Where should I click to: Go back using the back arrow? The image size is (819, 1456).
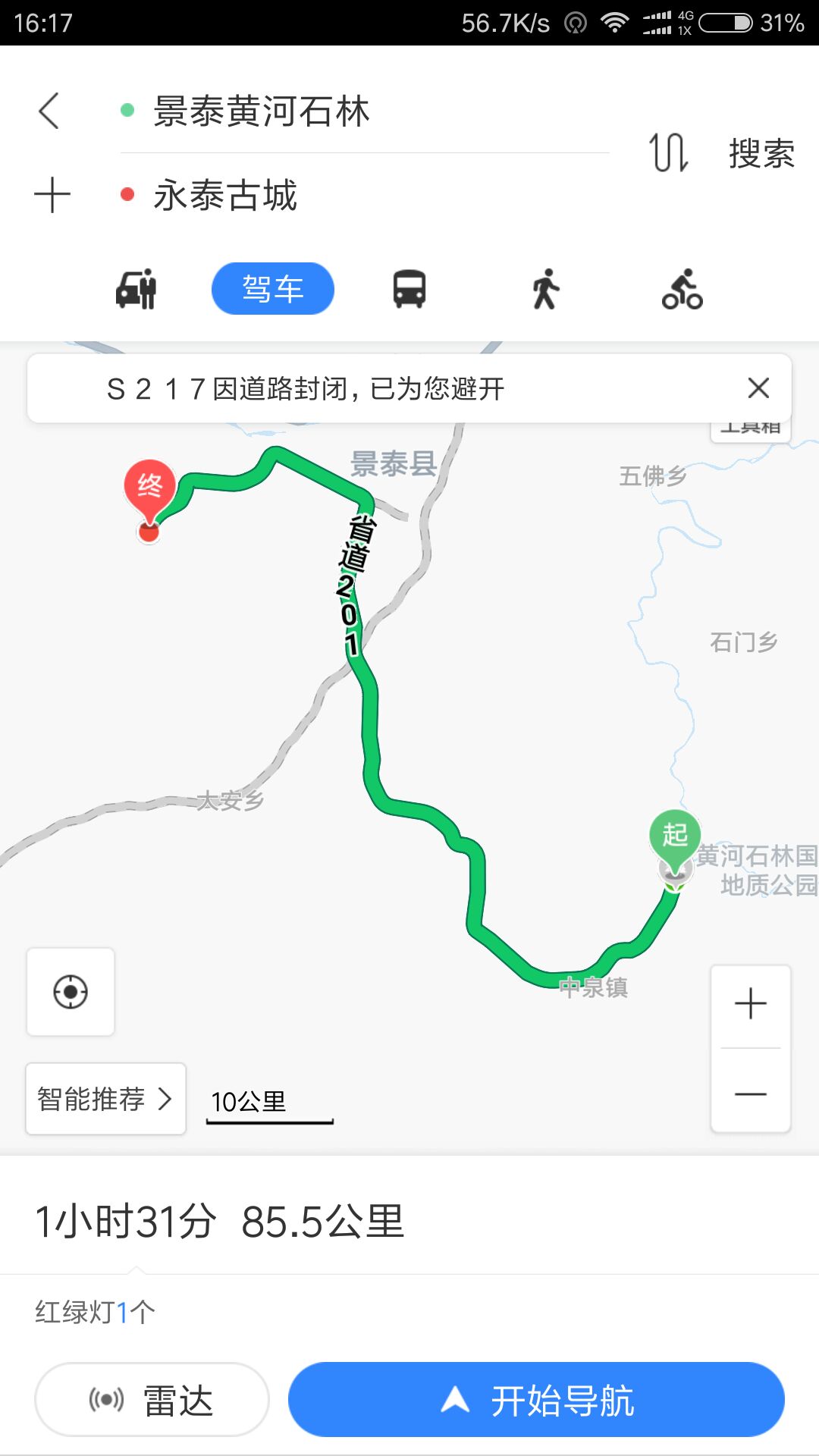tap(50, 111)
